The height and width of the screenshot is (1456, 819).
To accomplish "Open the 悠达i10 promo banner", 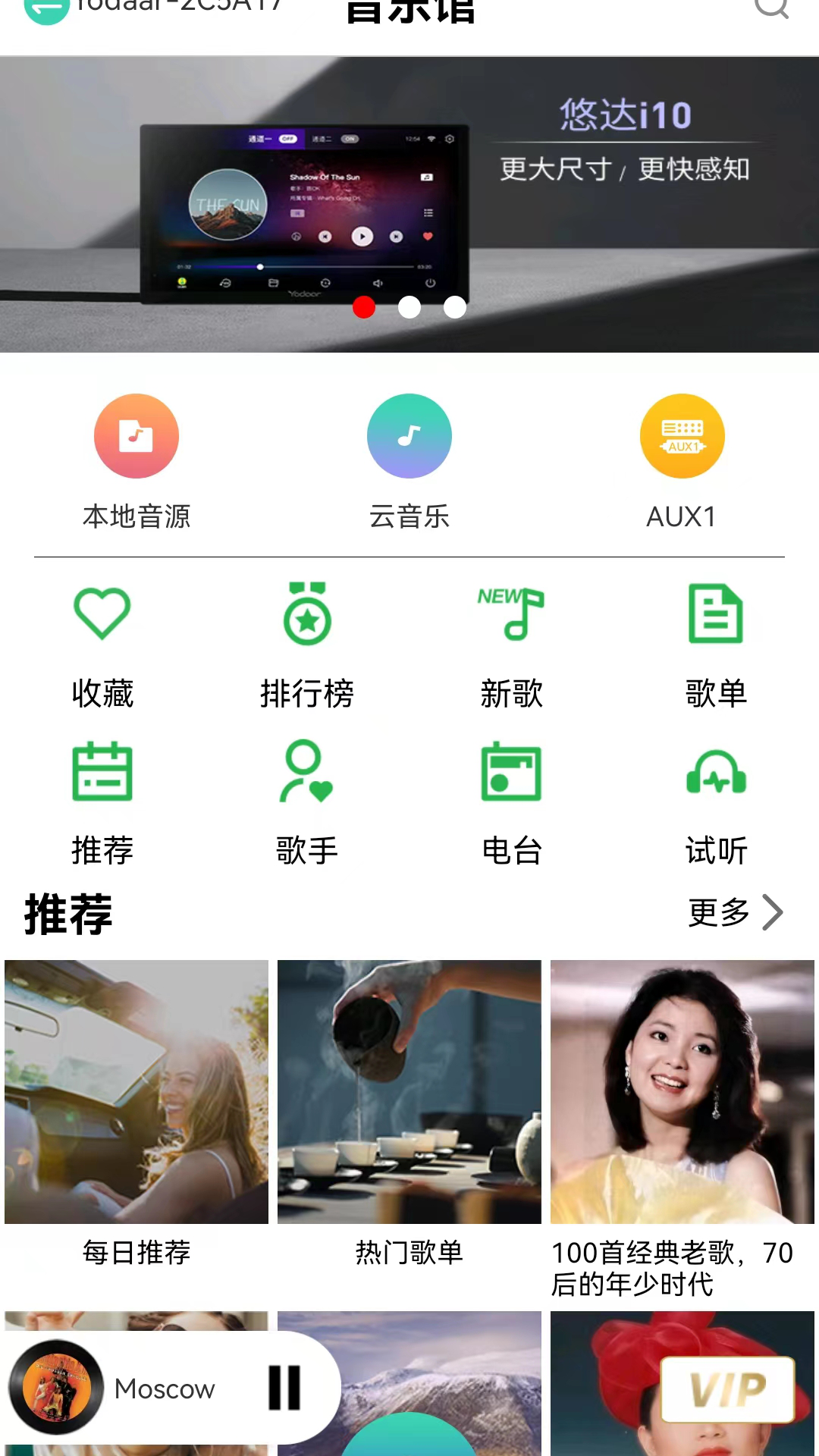I will tap(409, 203).
